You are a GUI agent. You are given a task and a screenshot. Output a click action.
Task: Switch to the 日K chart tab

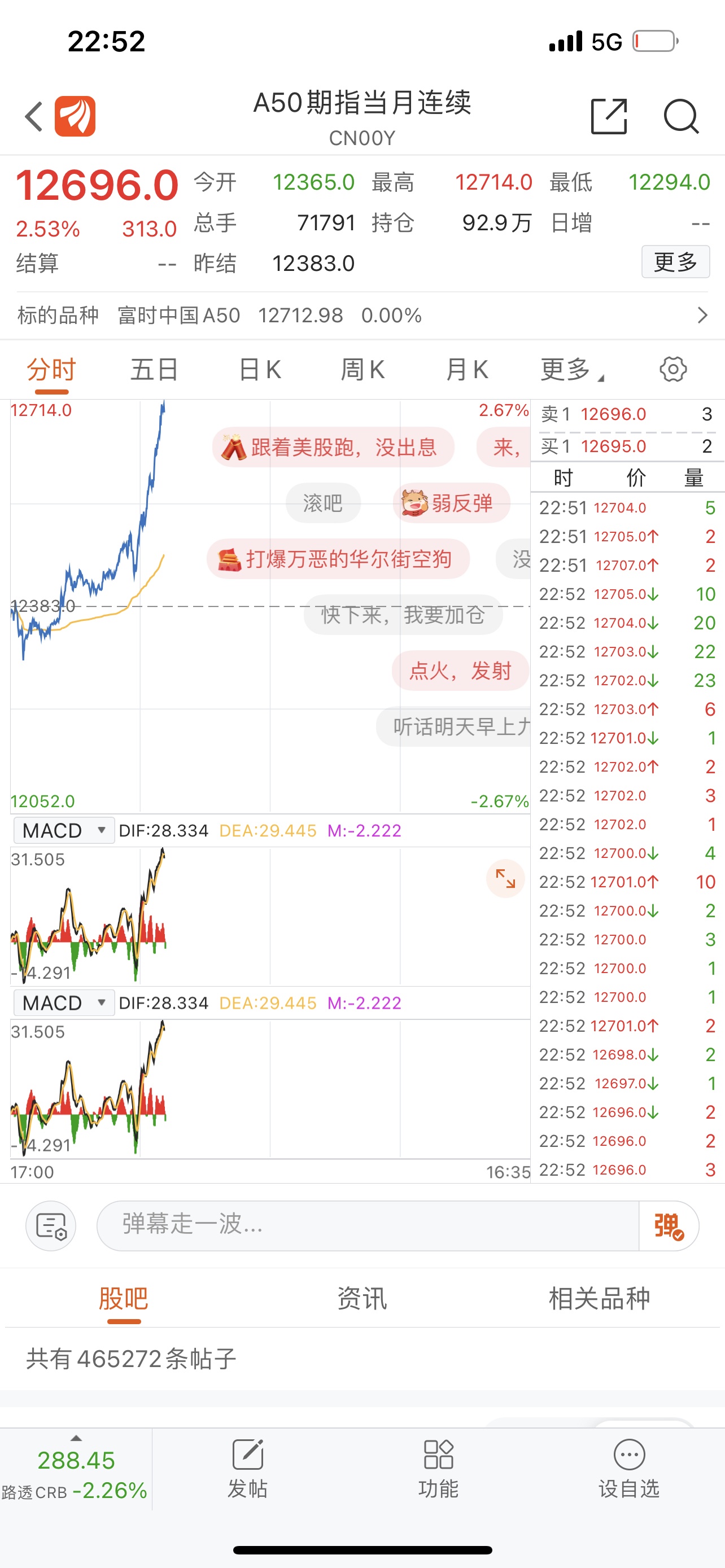[x=259, y=370]
